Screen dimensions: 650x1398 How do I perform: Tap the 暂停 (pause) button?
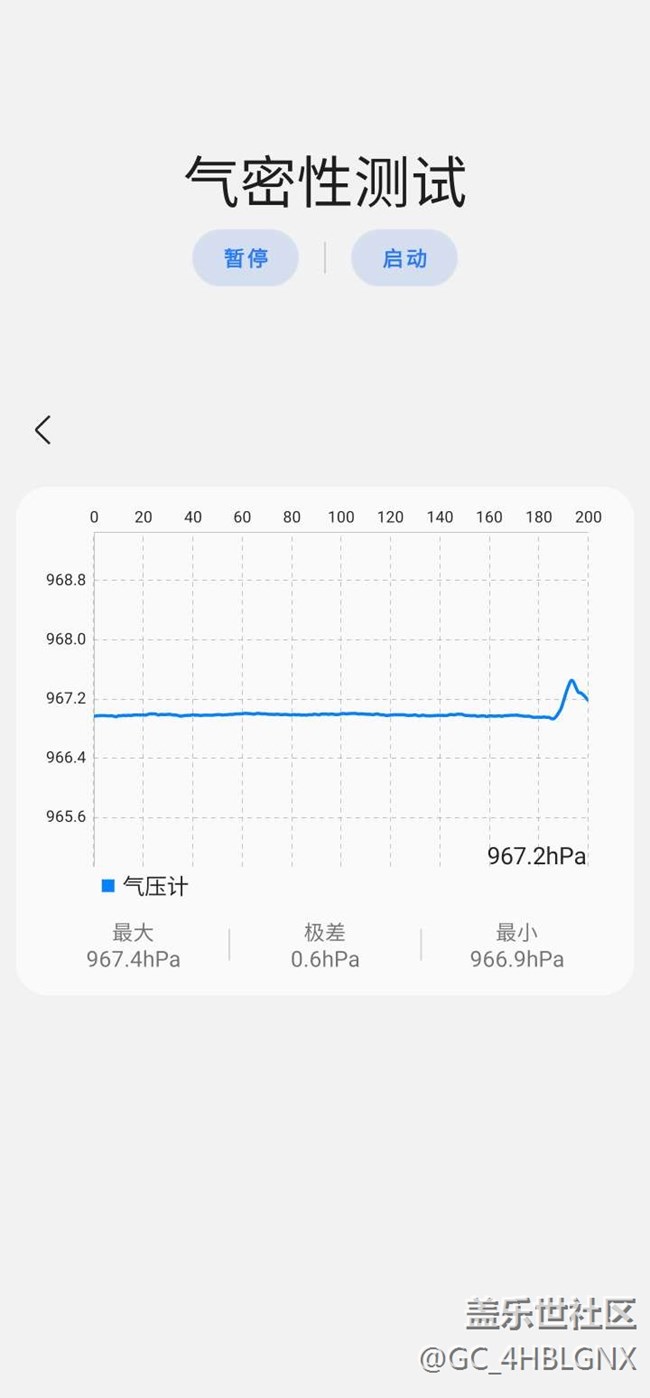[x=245, y=258]
